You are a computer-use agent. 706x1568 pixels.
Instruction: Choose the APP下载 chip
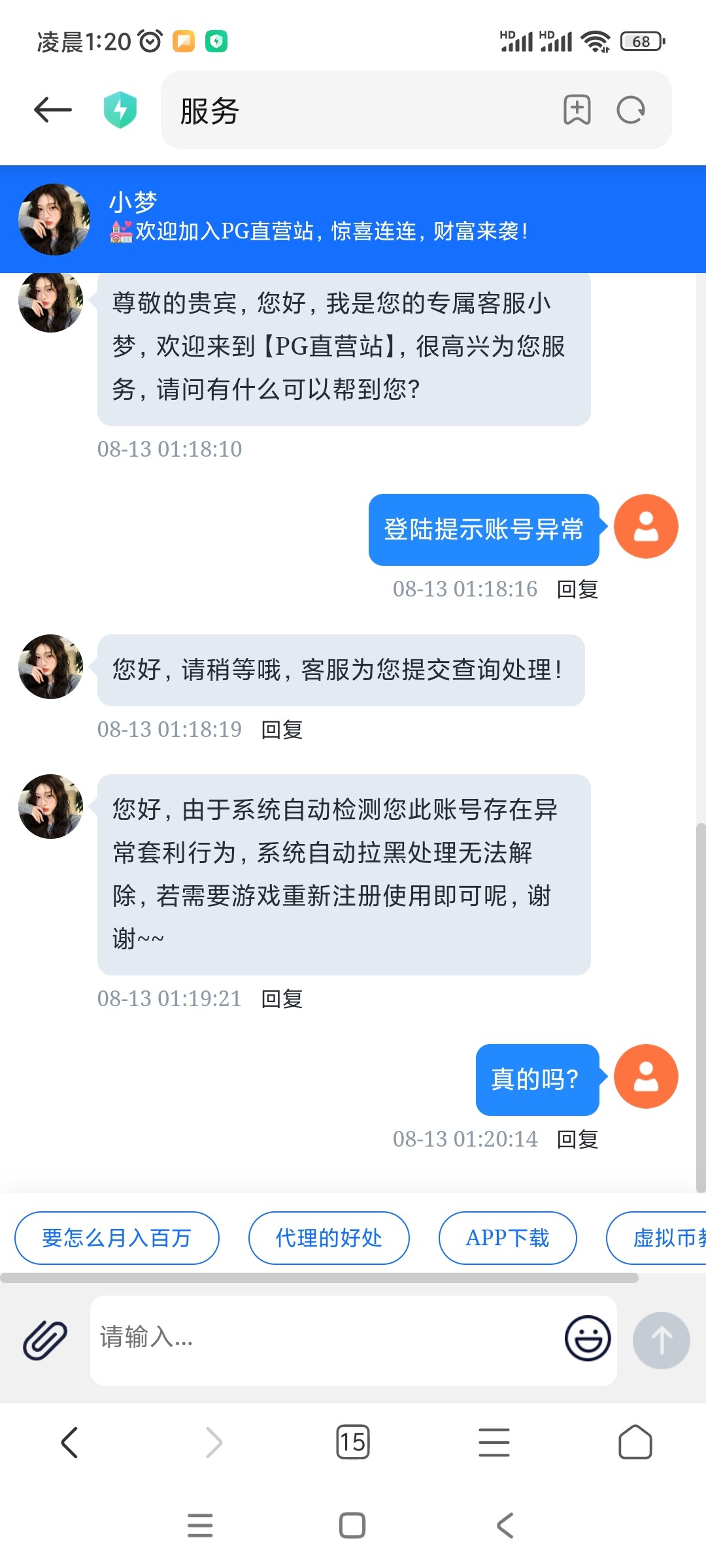[507, 1238]
